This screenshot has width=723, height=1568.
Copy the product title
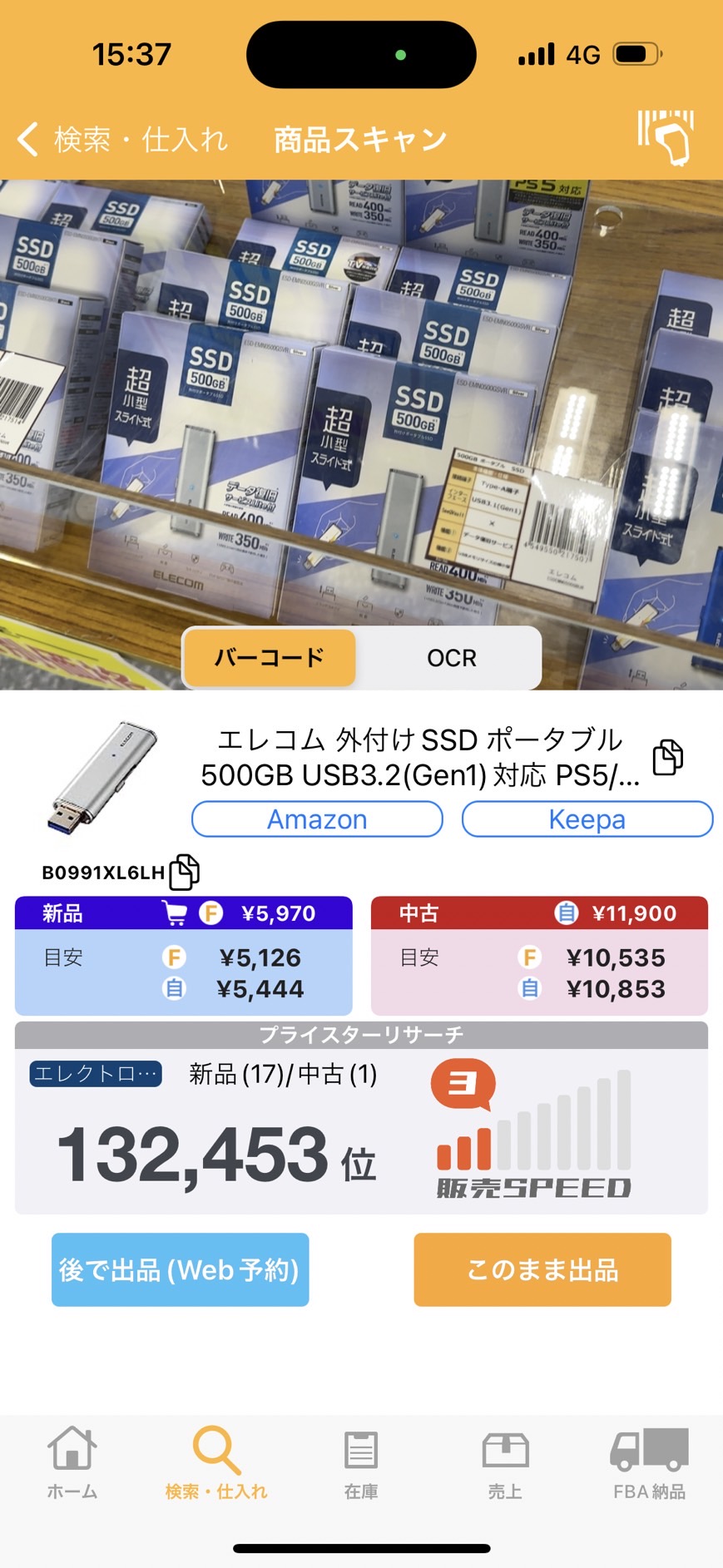tap(668, 756)
